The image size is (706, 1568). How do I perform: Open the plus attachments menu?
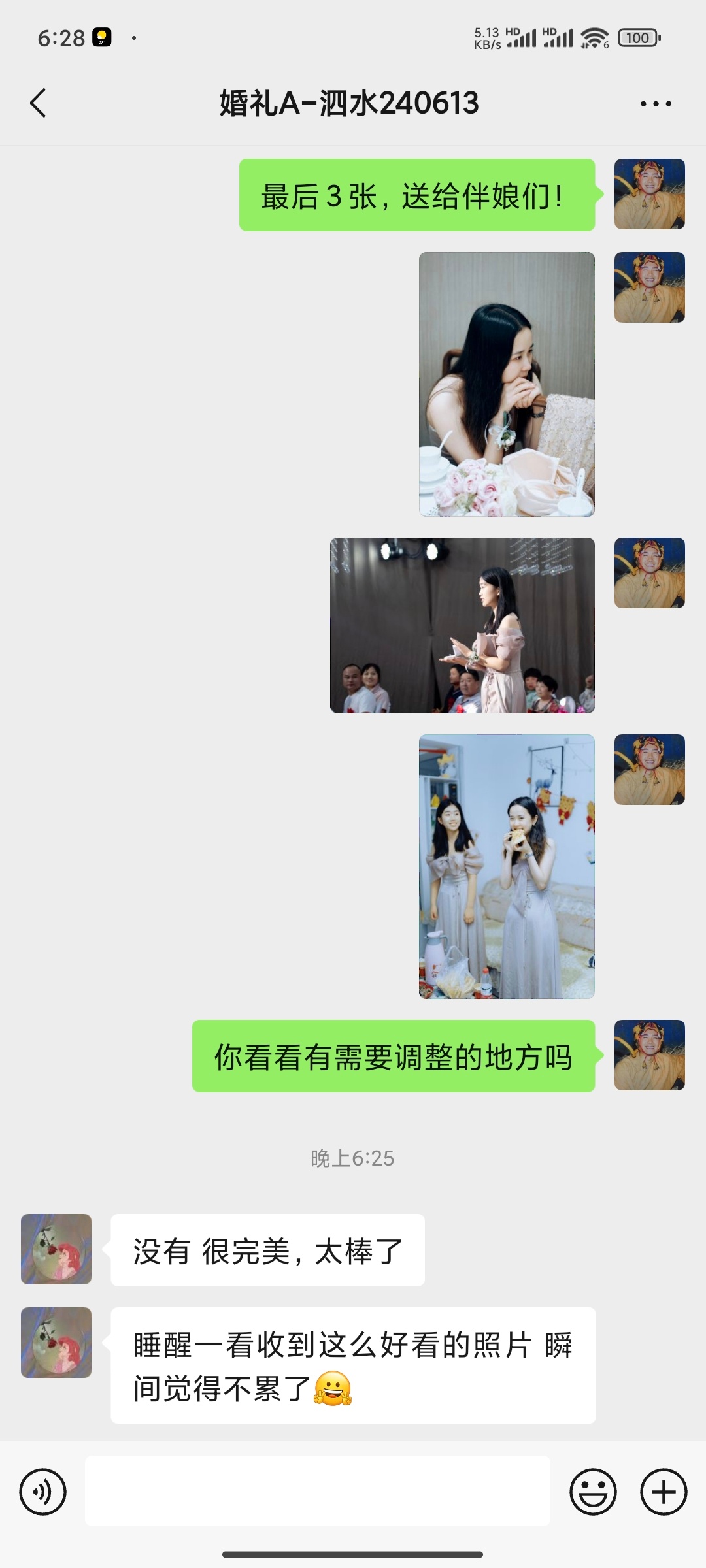pyautogui.click(x=663, y=1492)
